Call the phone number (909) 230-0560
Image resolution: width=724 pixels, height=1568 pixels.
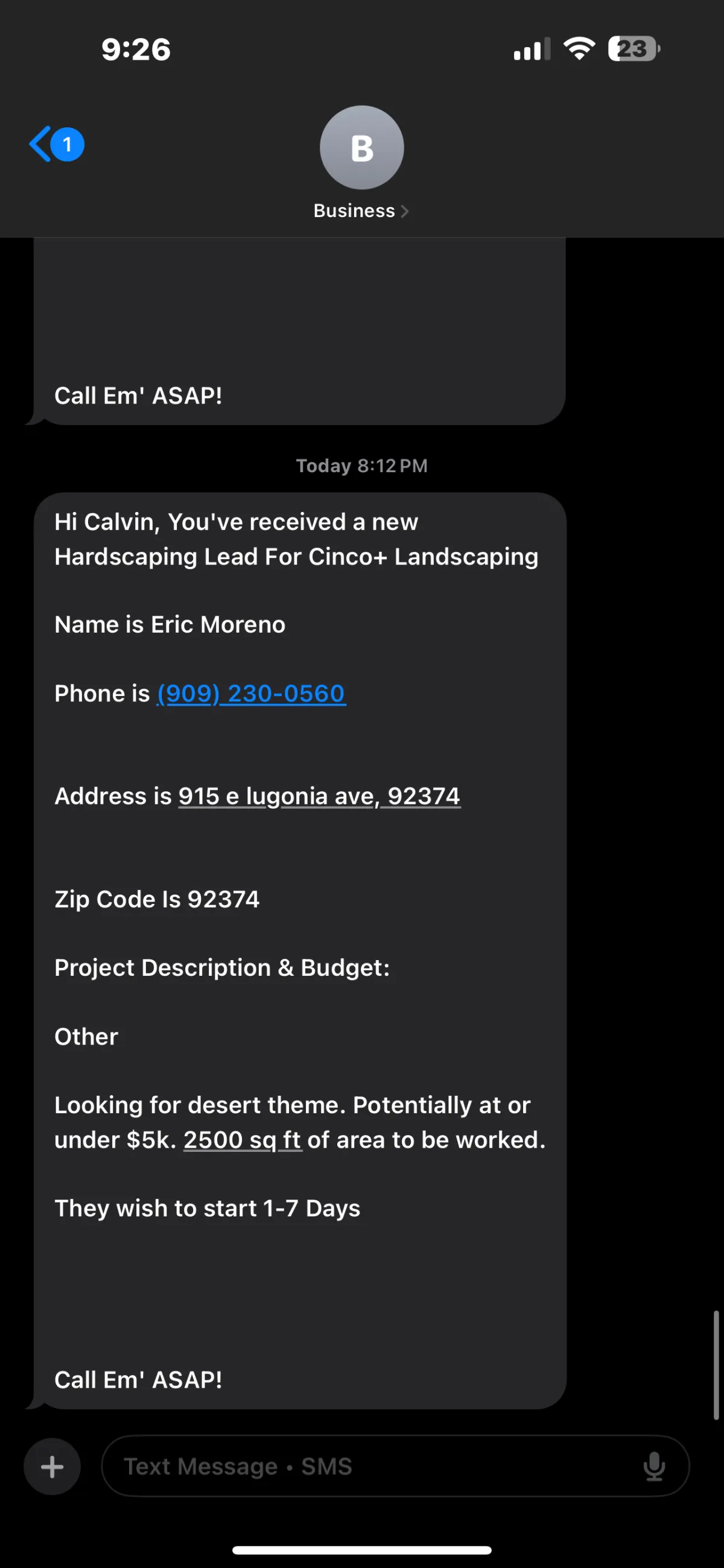[252, 694]
